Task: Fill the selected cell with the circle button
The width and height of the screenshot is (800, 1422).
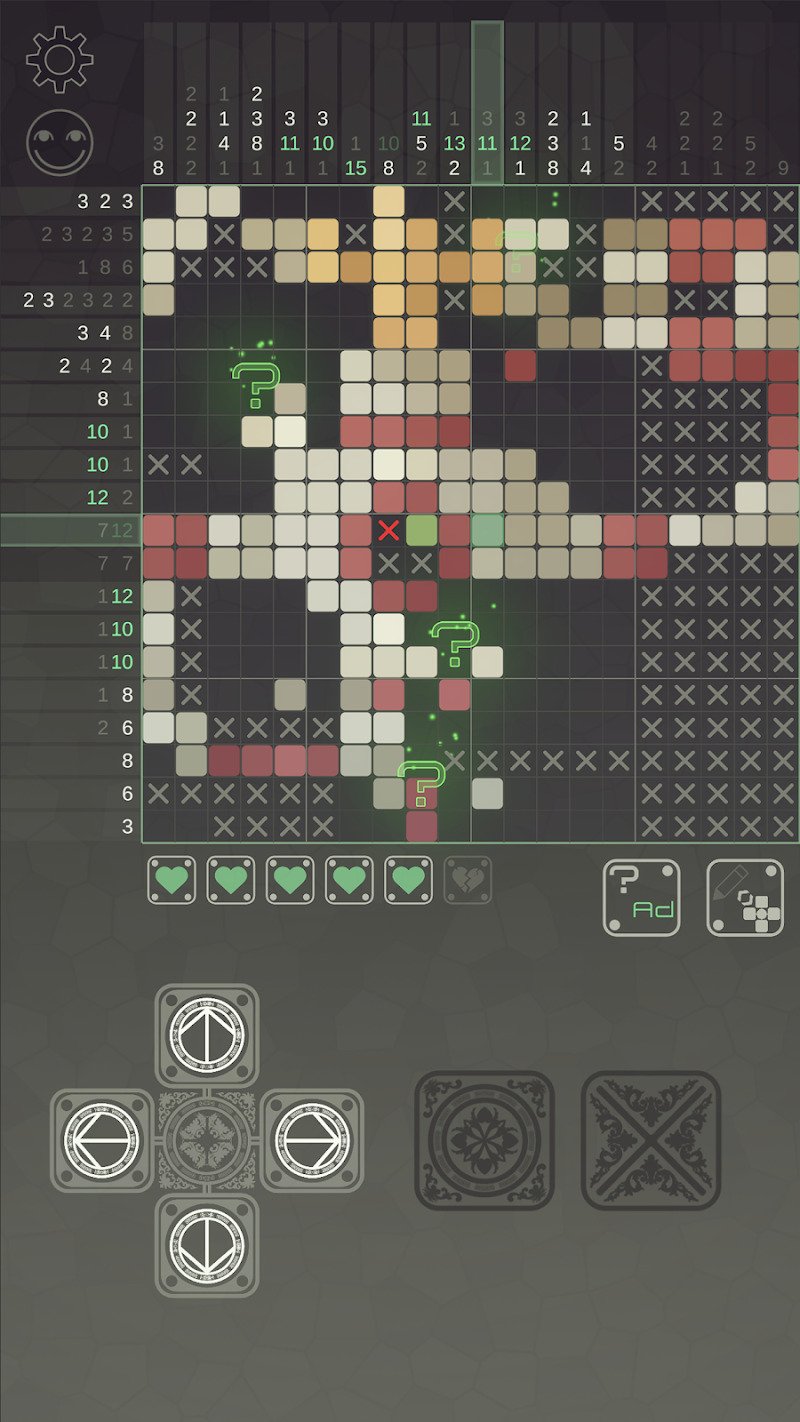Action: (484, 1140)
